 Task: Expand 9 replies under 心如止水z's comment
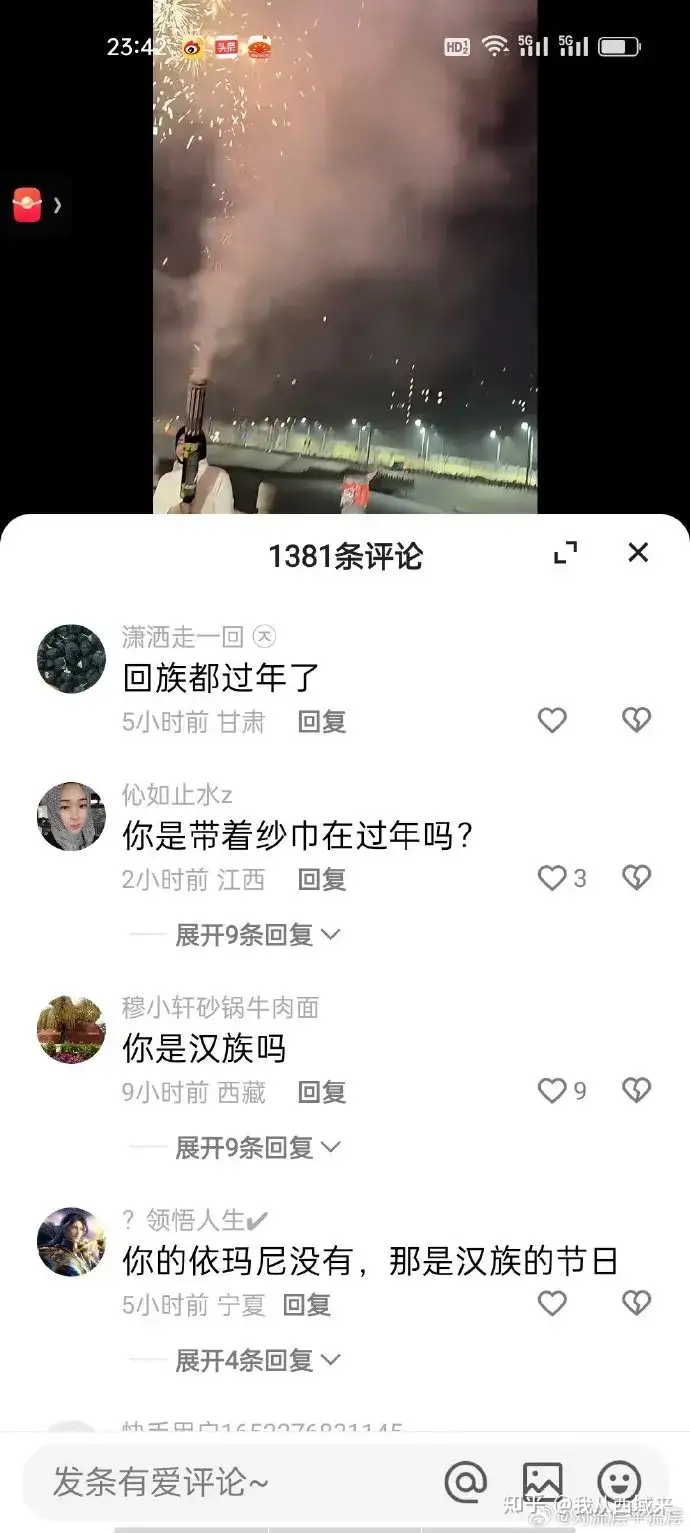258,935
